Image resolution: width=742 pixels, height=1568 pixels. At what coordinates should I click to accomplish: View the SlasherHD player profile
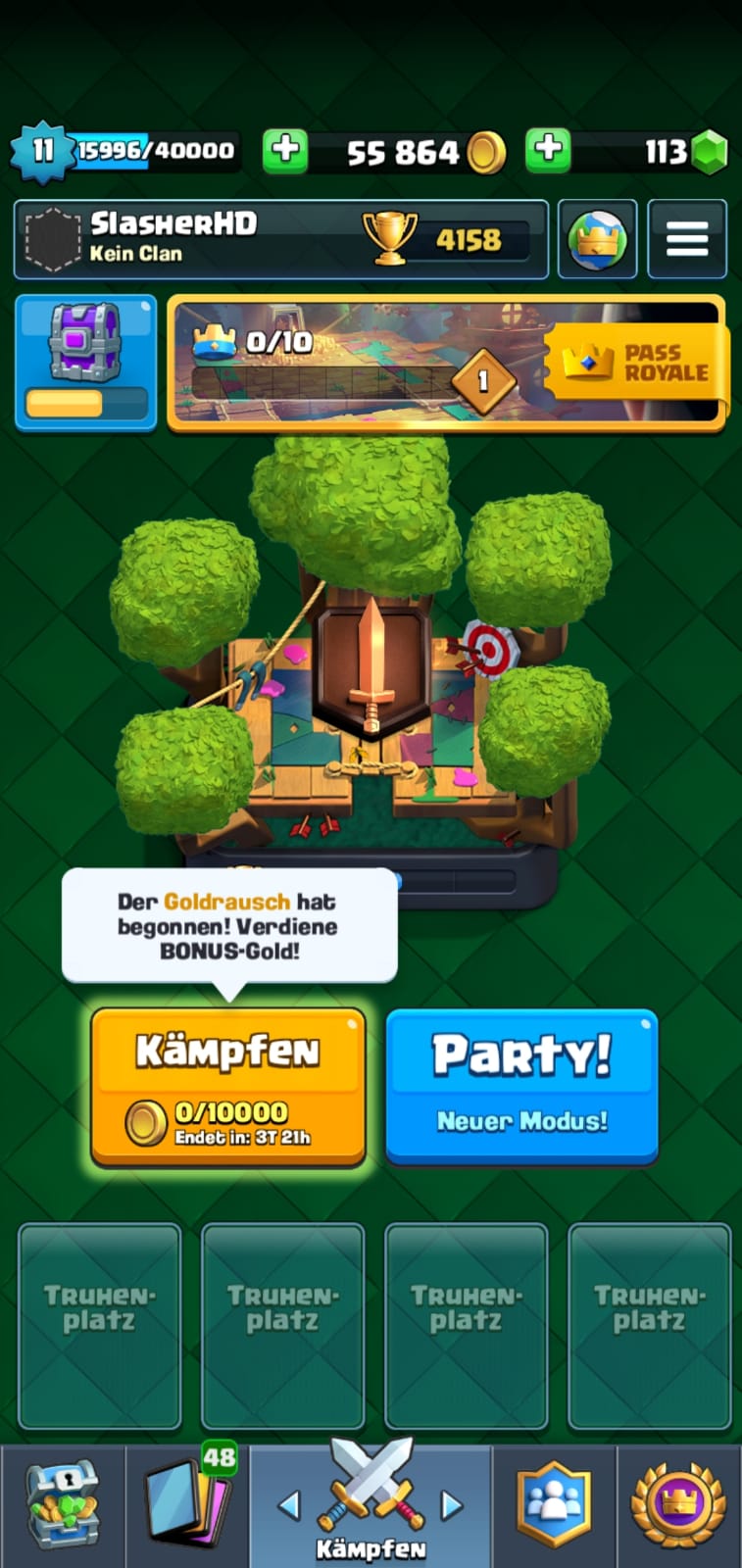coord(196,238)
